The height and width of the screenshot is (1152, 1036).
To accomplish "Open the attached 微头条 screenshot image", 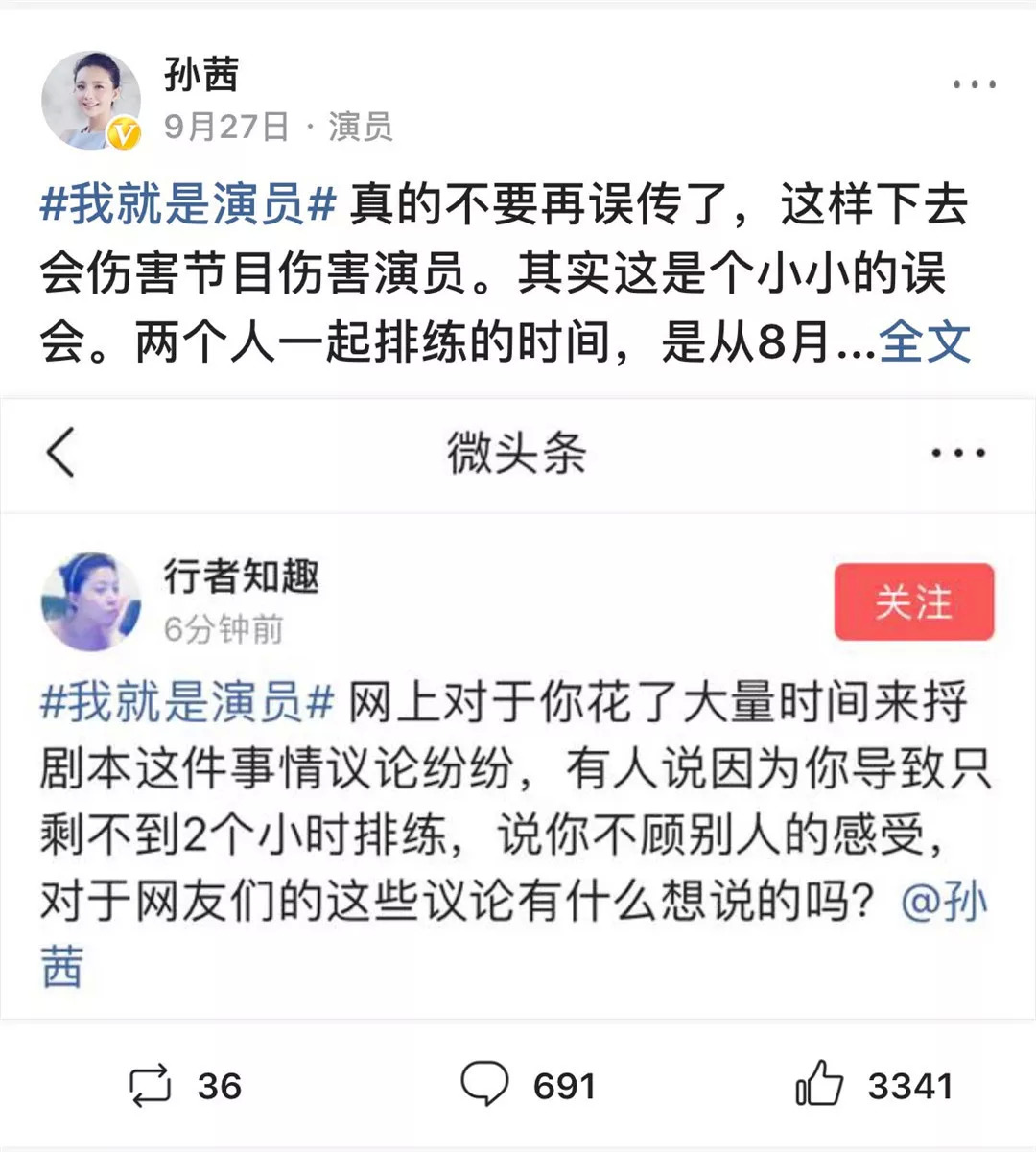I will [518, 709].
